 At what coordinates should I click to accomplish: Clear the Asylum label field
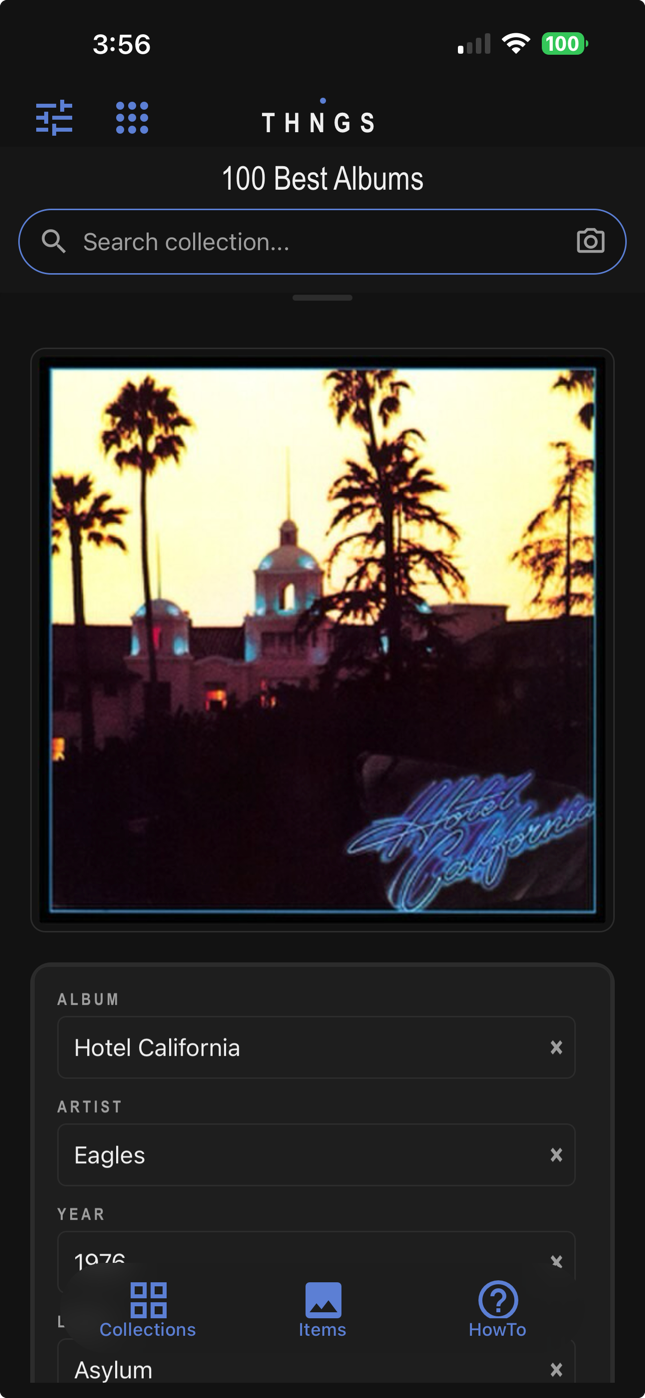point(556,1370)
